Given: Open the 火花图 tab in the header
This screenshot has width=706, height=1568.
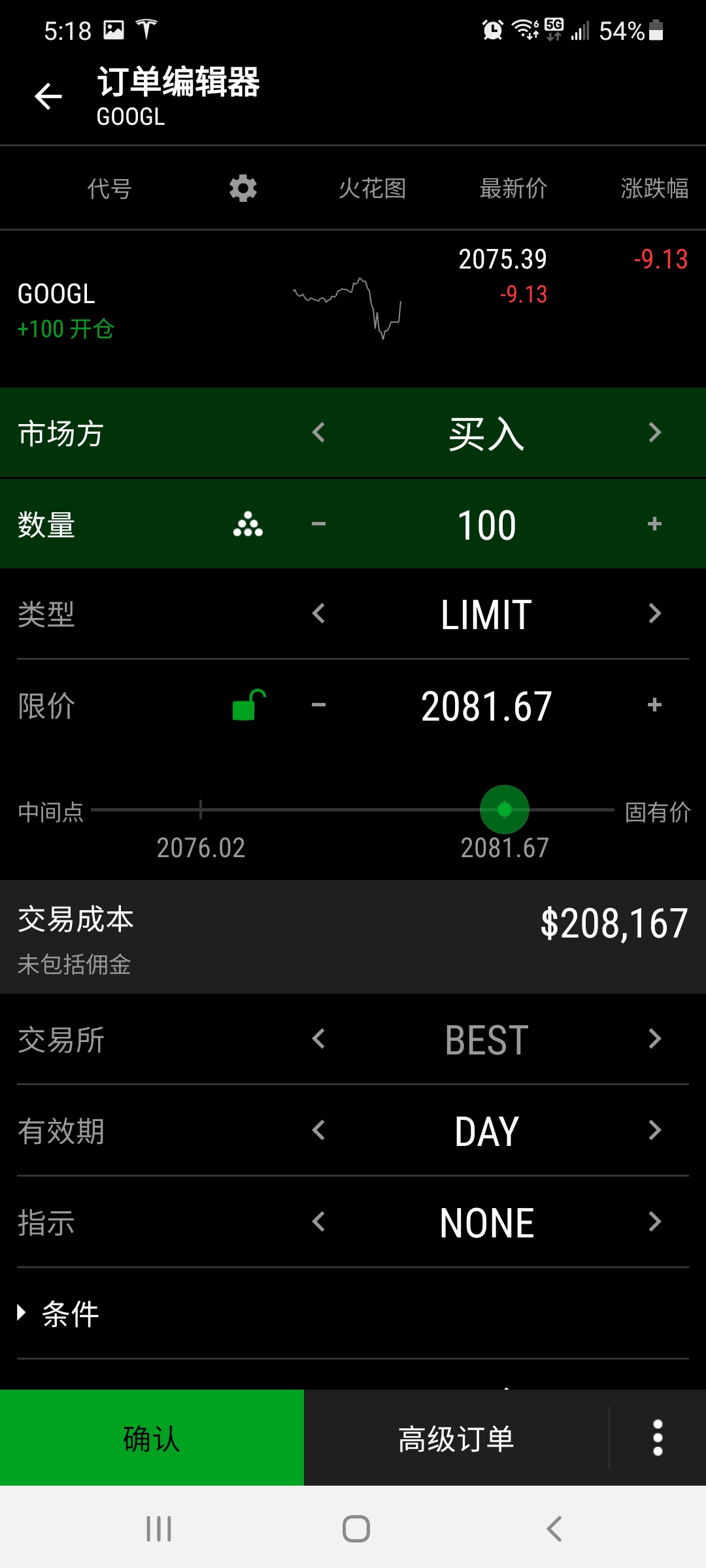Looking at the screenshot, I should click(x=373, y=188).
